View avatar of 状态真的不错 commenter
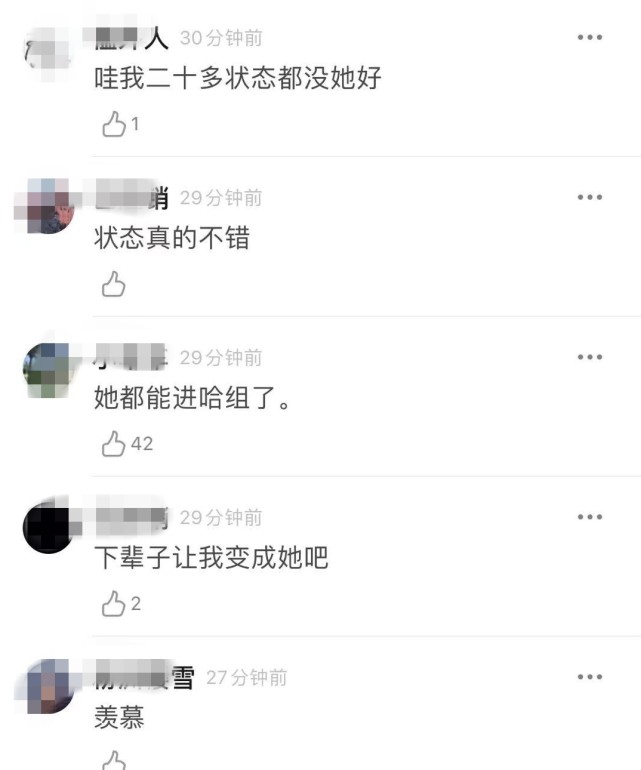The height and width of the screenshot is (770, 641). 49,207
